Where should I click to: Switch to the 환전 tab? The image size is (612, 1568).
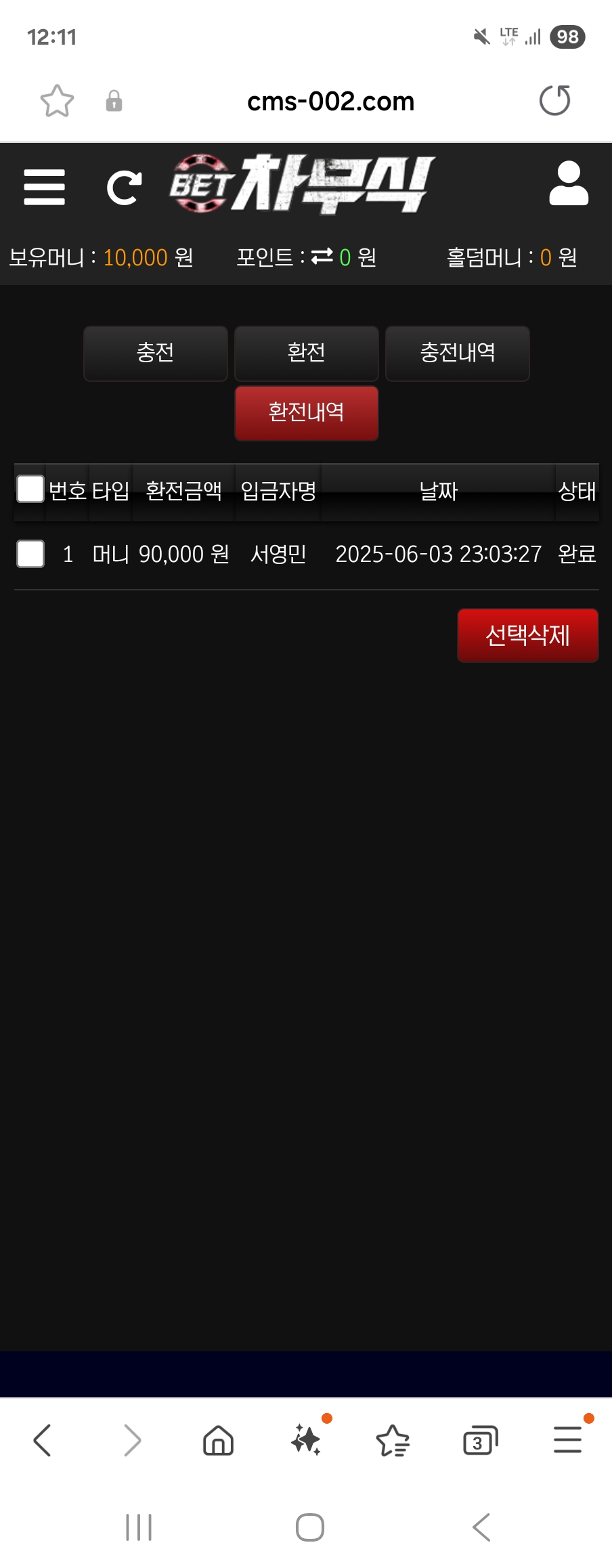tap(306, 353)
